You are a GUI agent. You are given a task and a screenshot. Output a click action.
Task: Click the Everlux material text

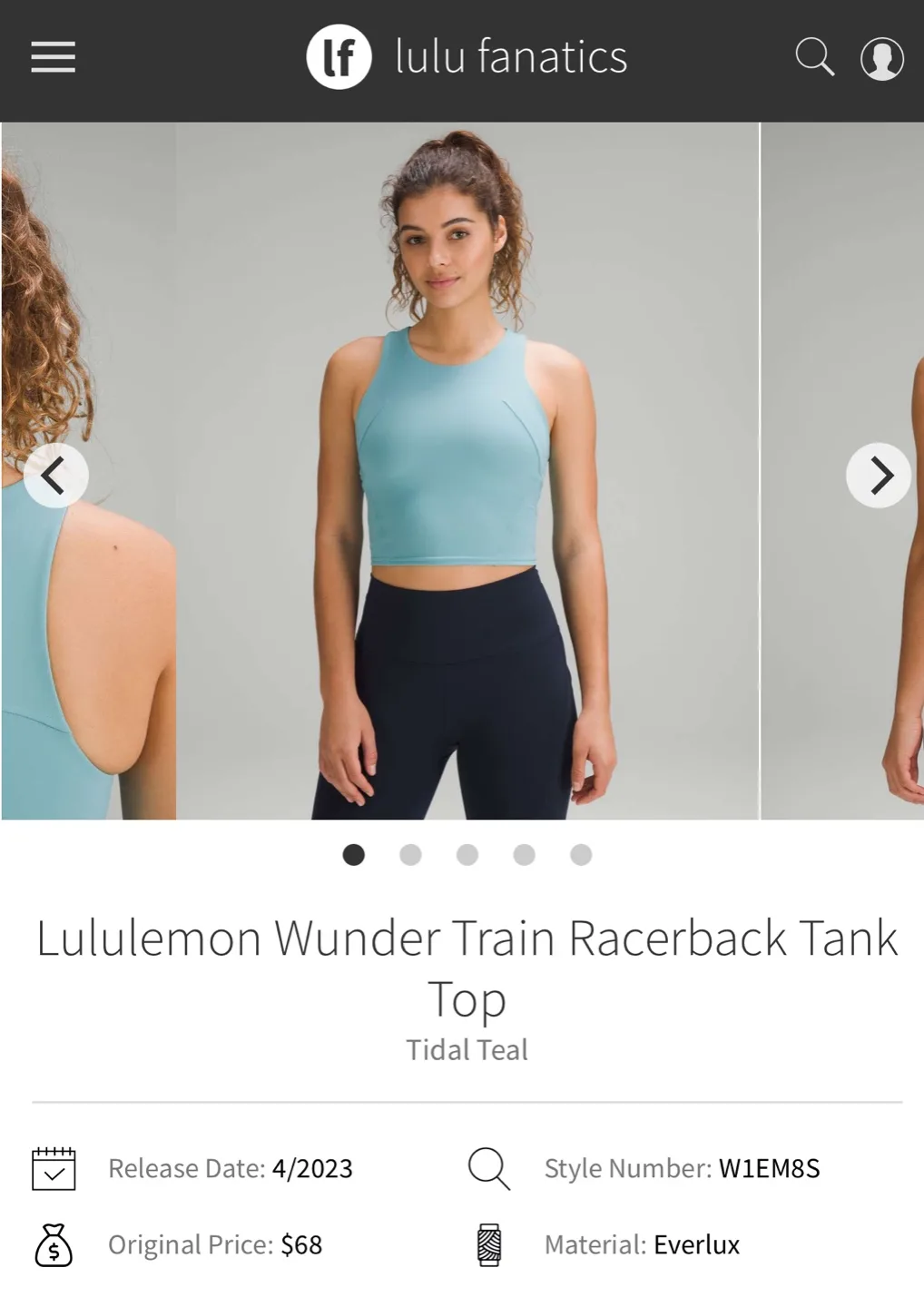[695, 1245]
